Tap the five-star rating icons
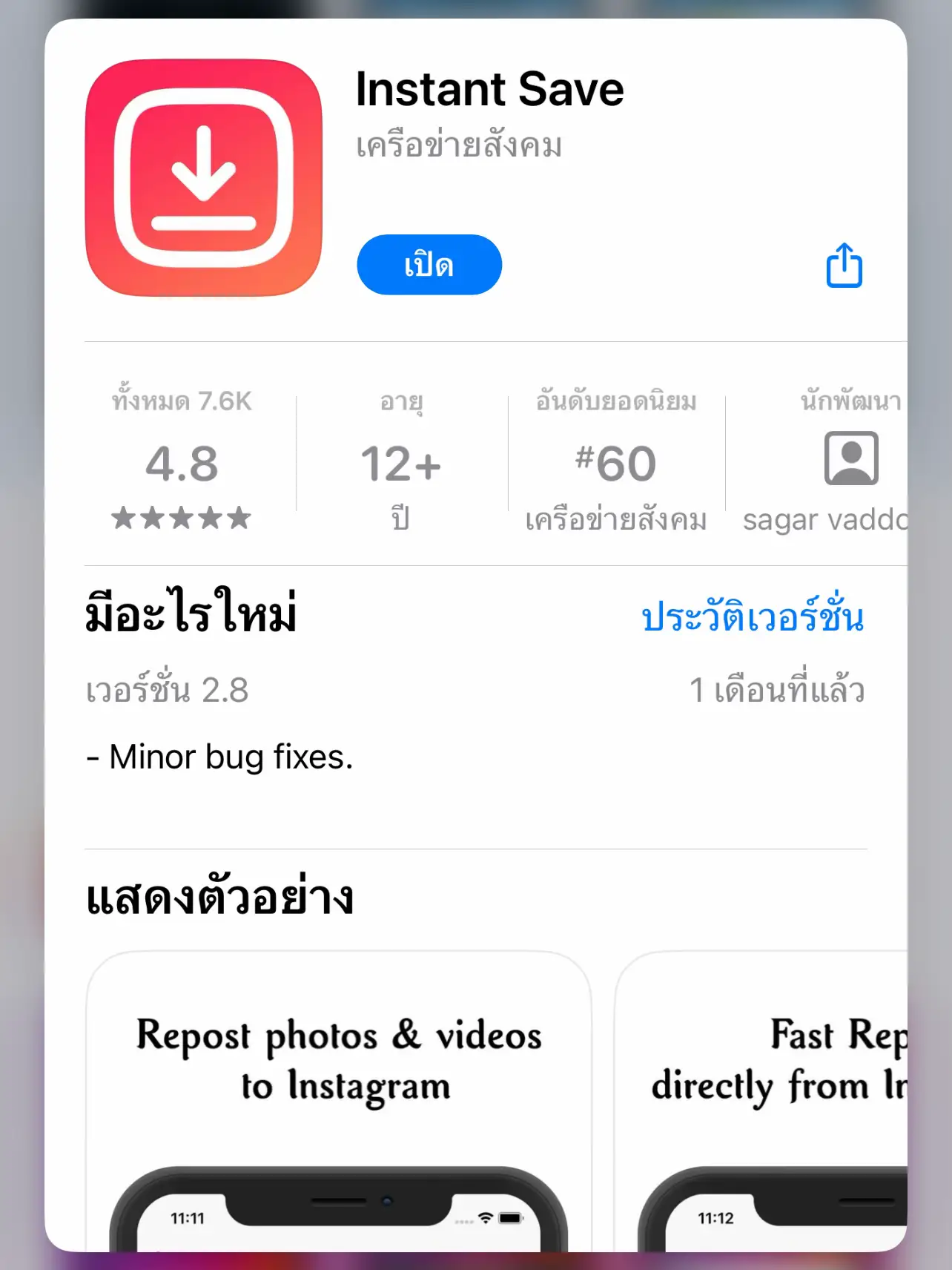Viewport: 952px width, 1270px height. coord(182,518)
